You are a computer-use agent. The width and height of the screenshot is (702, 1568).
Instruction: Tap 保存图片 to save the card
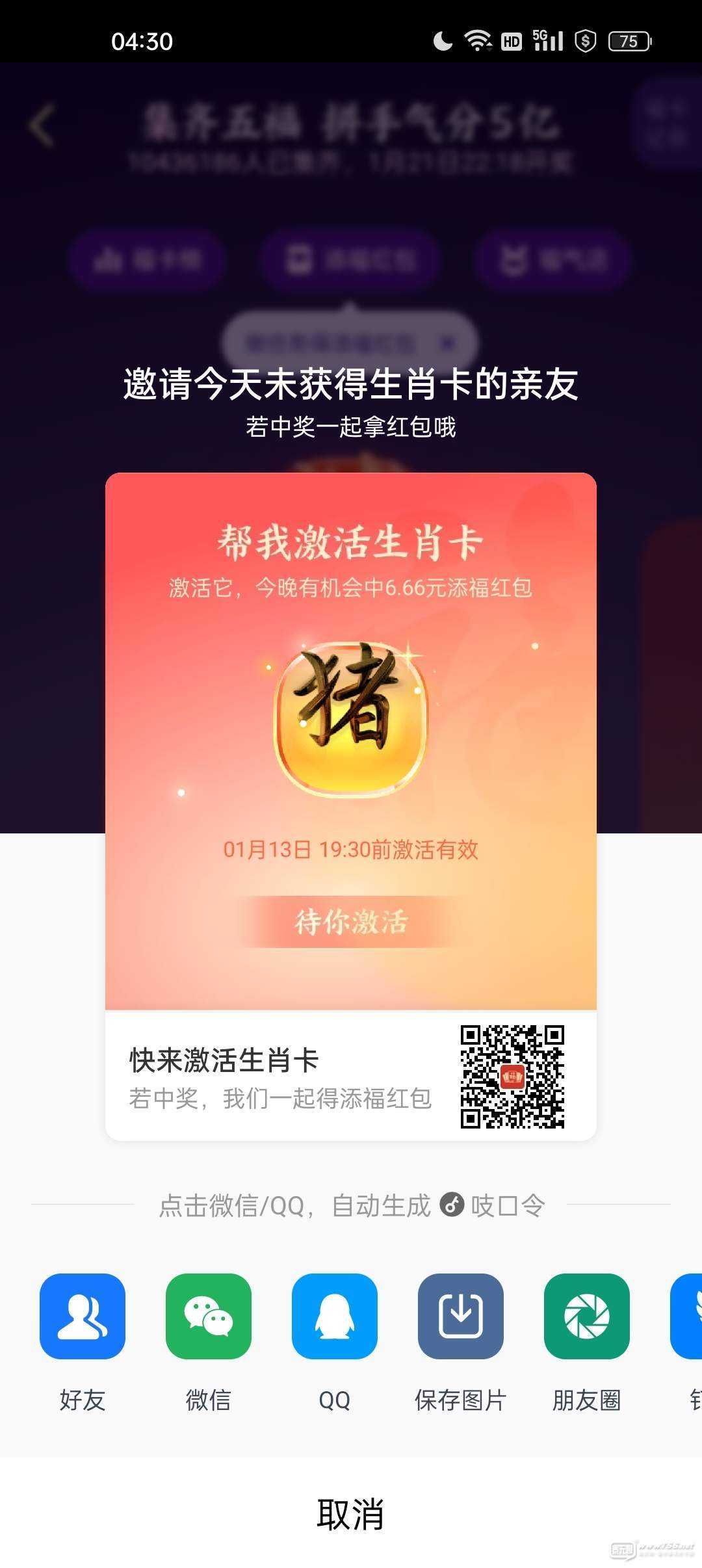click(461, 1316)
